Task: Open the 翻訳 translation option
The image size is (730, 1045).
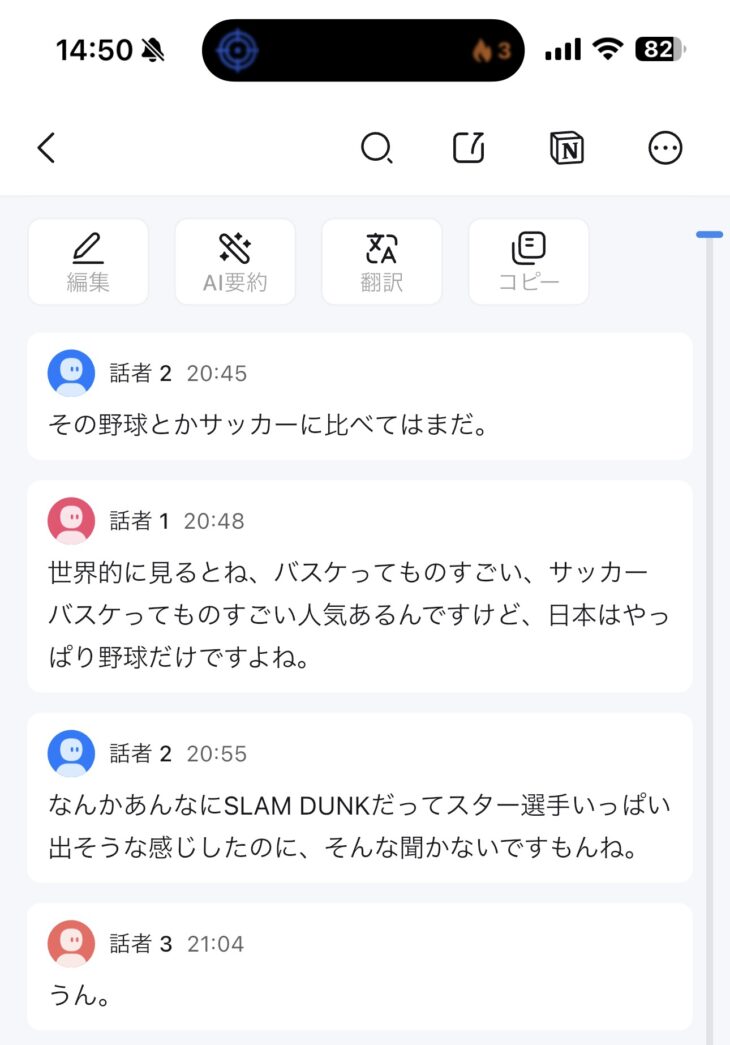Action: pos(381,261)
